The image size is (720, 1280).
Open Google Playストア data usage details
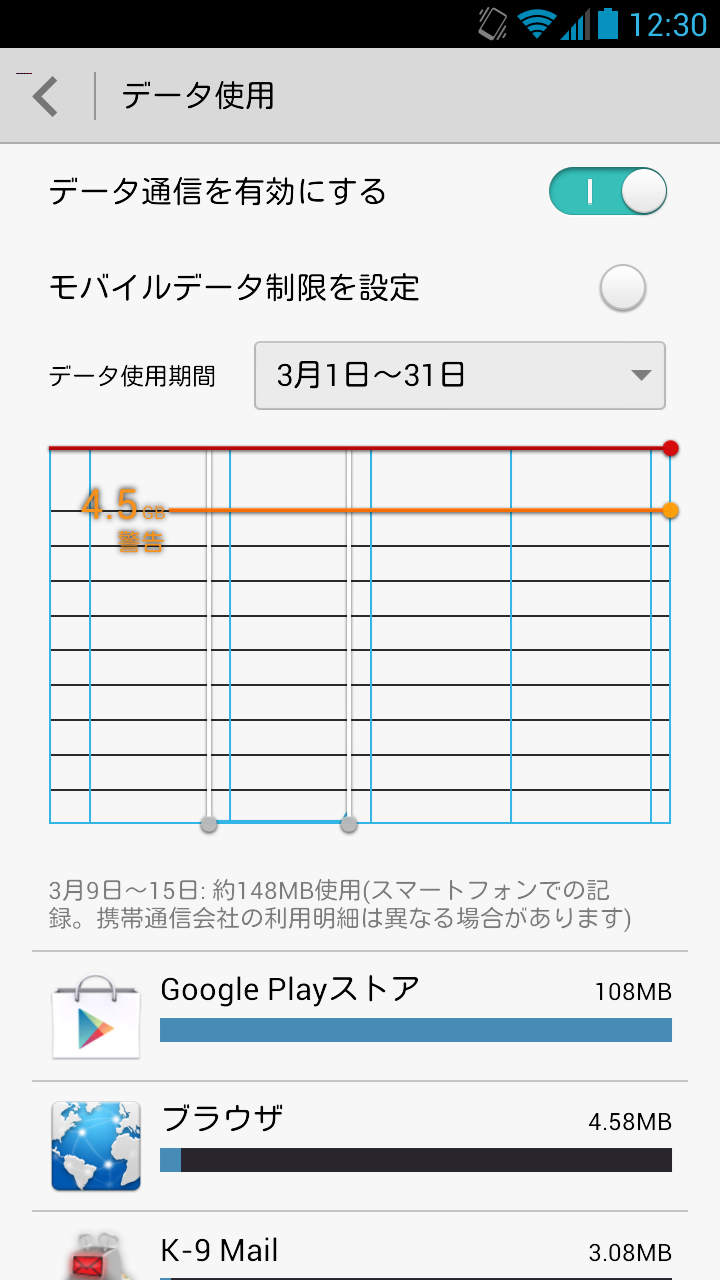[360, 1016]
